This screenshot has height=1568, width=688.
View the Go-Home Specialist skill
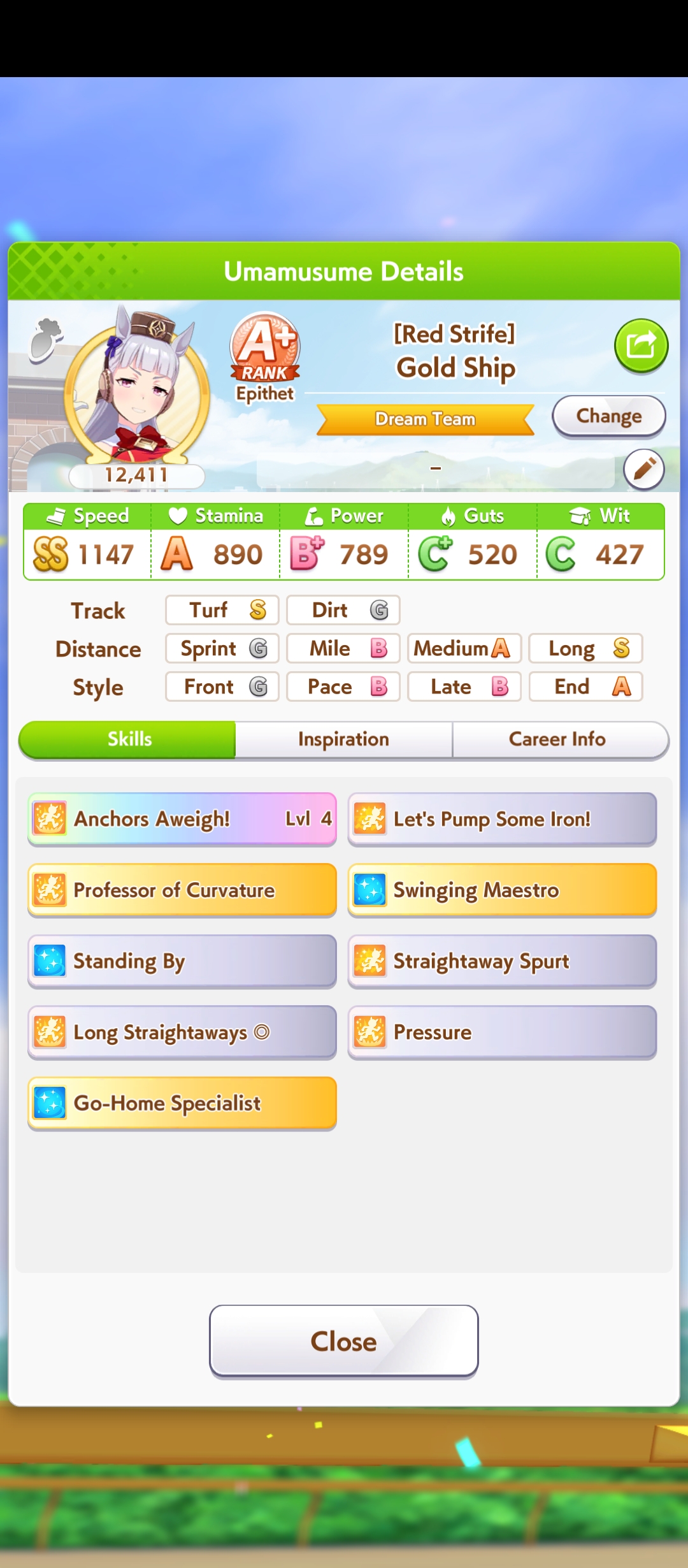point(182,1103)
